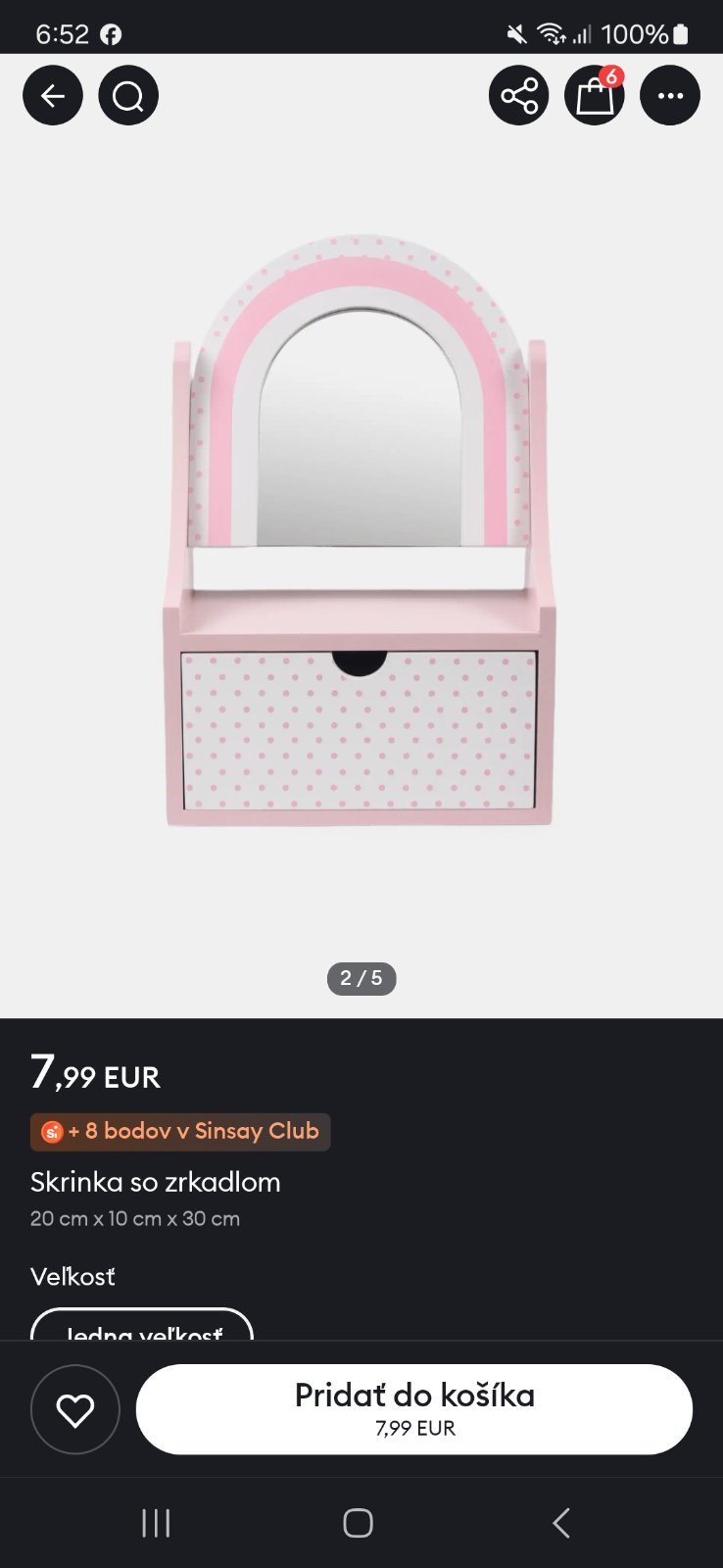Open the Sinsay Club points badge
This screenshot has height=1568, width=723.
(180, 1132)
